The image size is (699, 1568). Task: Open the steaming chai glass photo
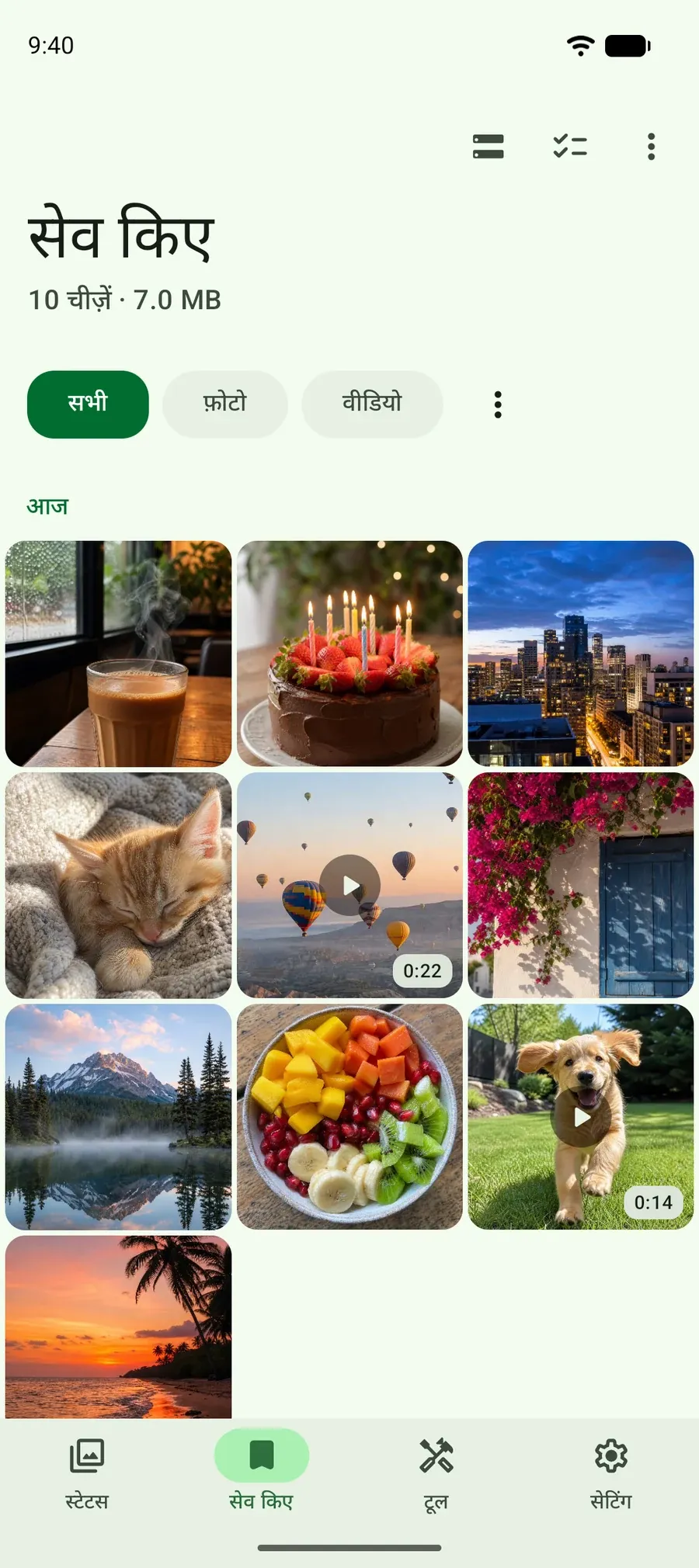pos(118,654)
